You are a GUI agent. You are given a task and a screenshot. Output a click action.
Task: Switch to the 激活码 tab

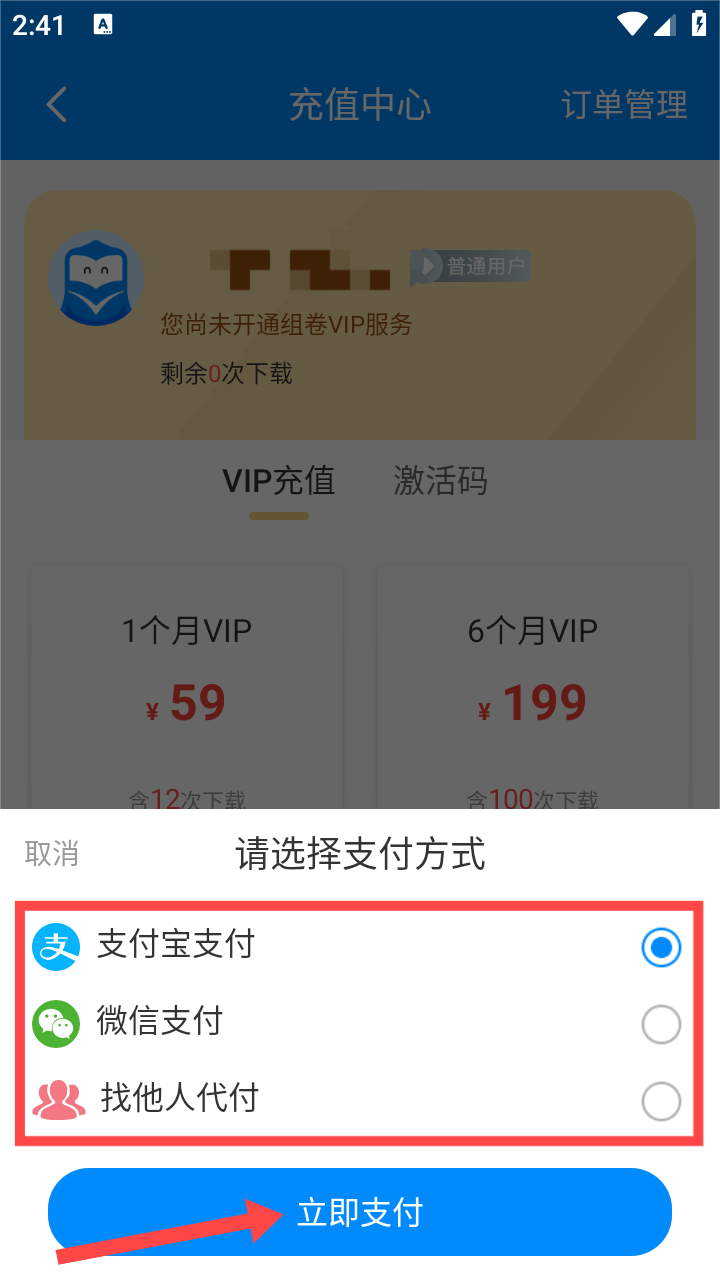440,481
